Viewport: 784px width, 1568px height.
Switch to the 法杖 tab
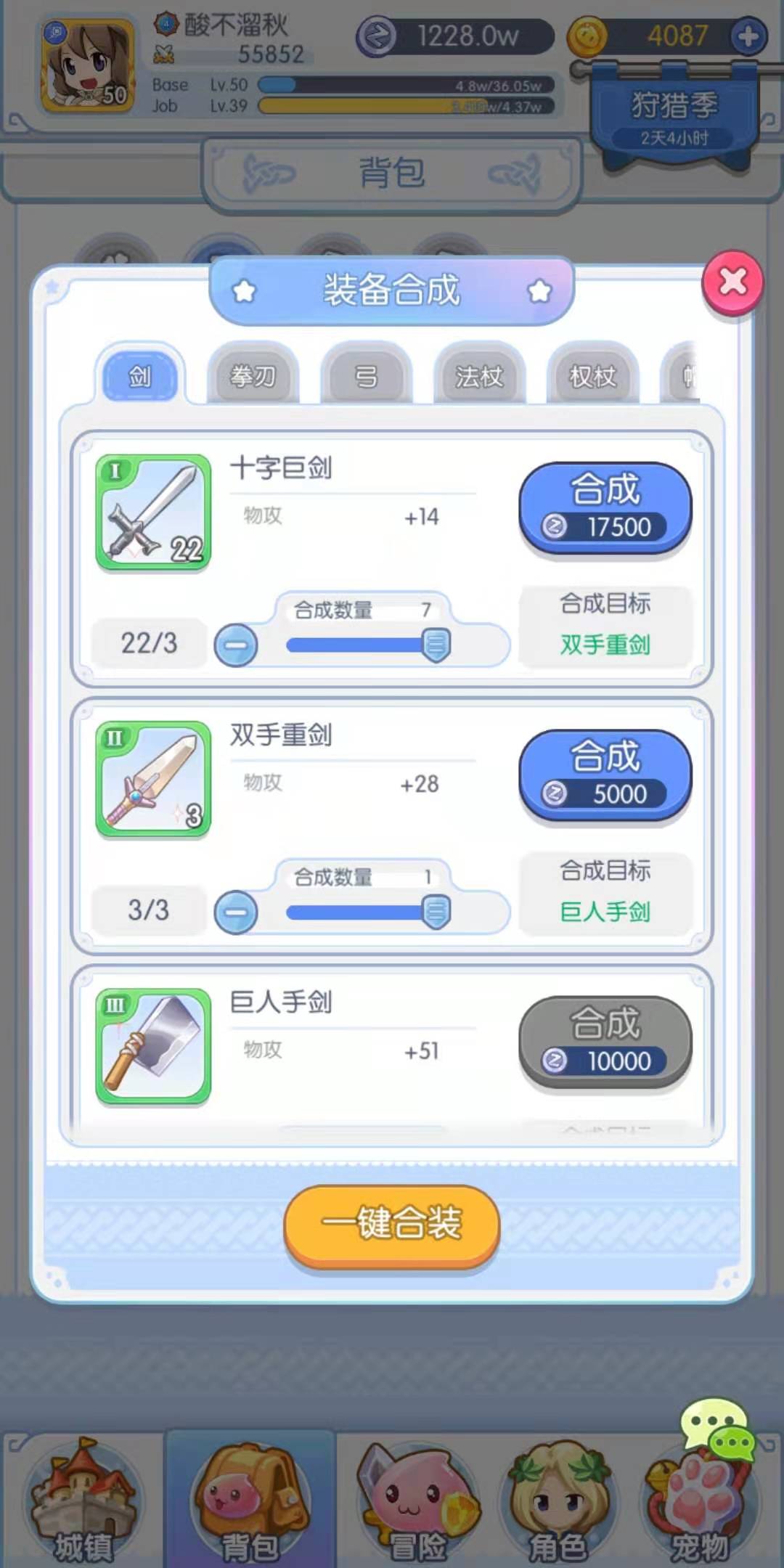479,376
